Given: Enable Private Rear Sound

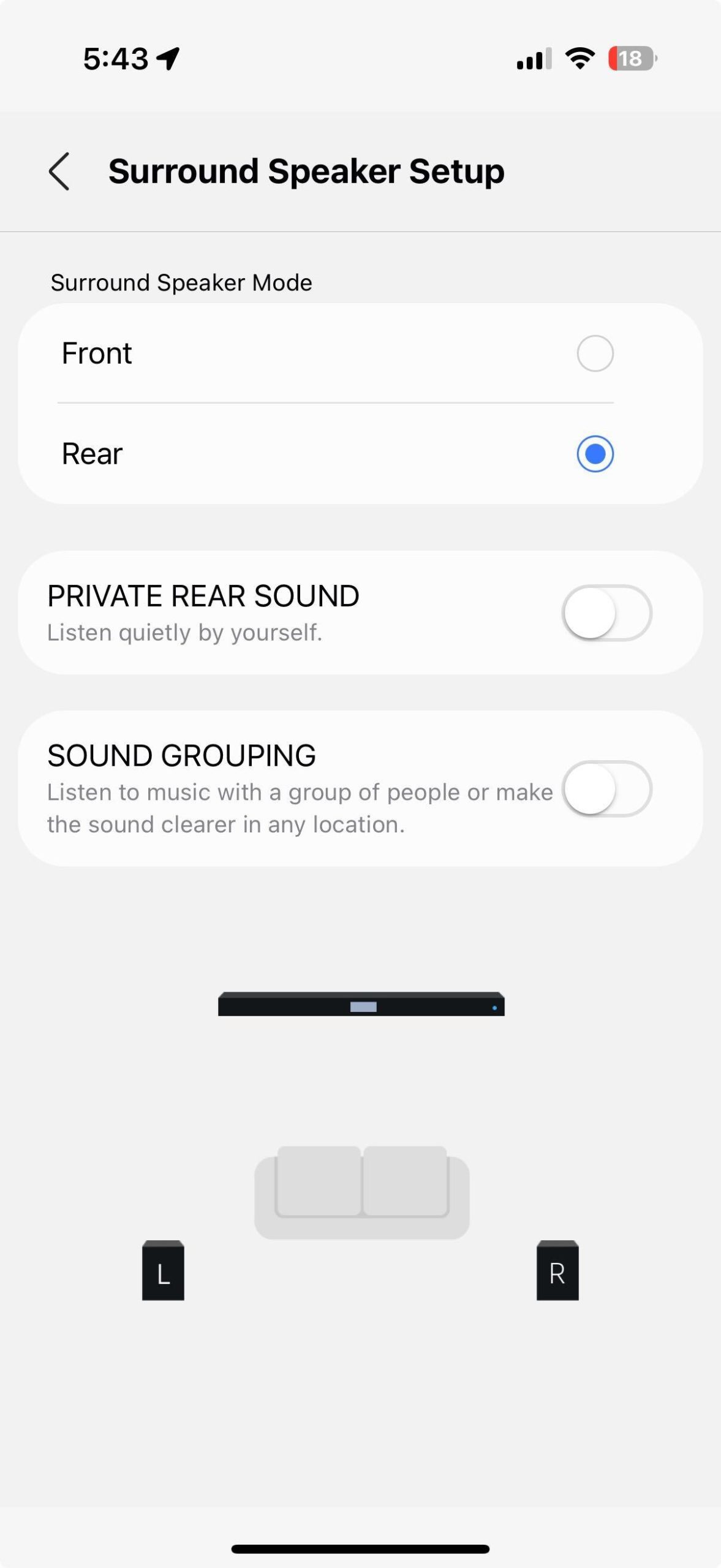Looking at the screenshot, I should coord(606,613).
